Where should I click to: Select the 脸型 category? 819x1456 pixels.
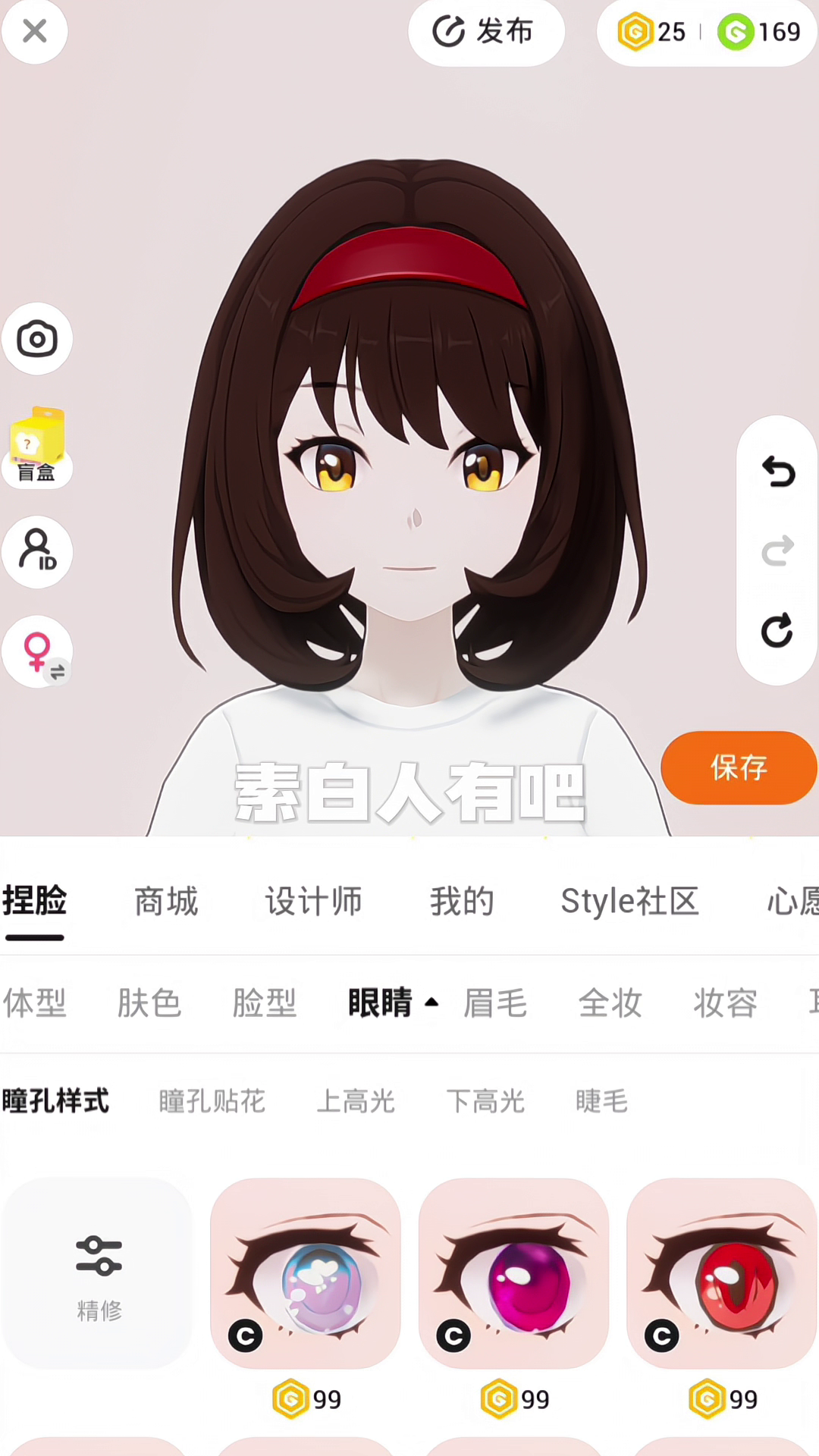click(x=264, y=1003)
